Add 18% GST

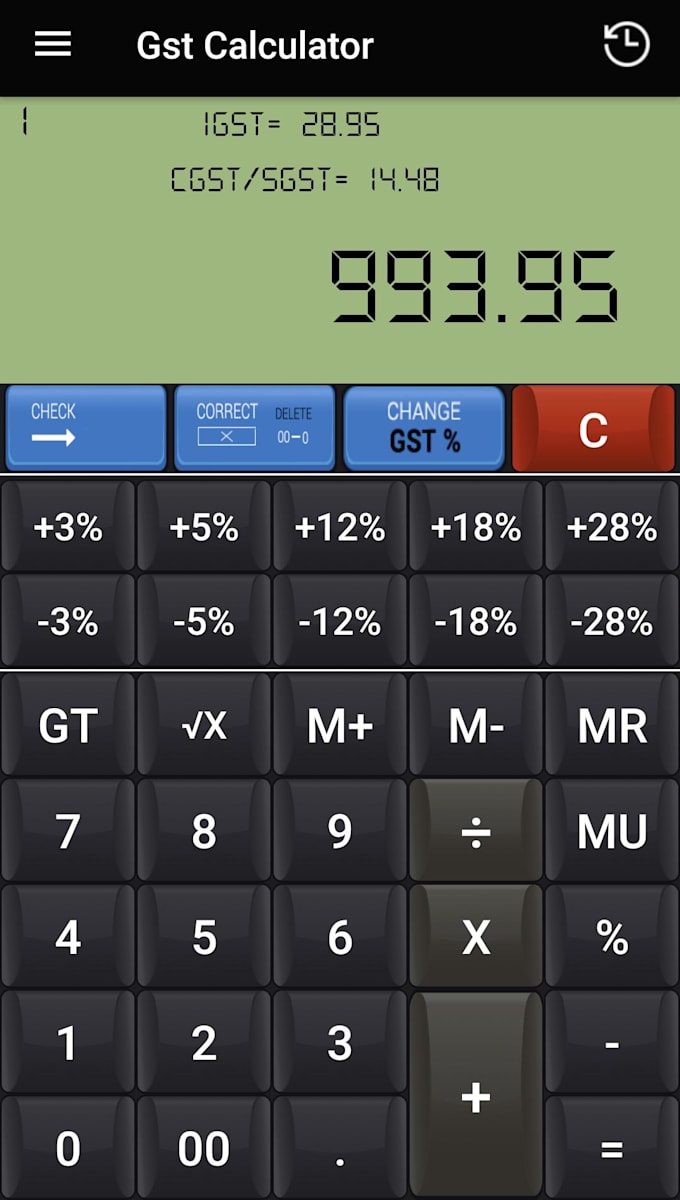coord(476,527)
